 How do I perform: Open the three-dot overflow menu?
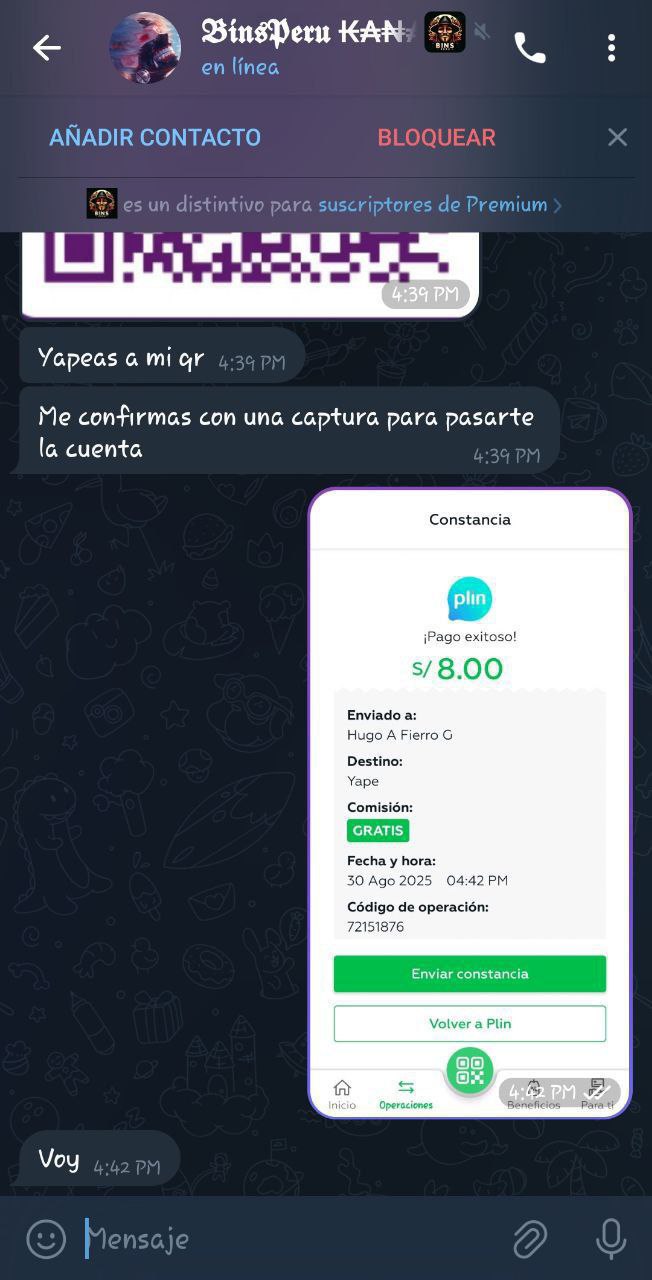click(x=611, y=48)
